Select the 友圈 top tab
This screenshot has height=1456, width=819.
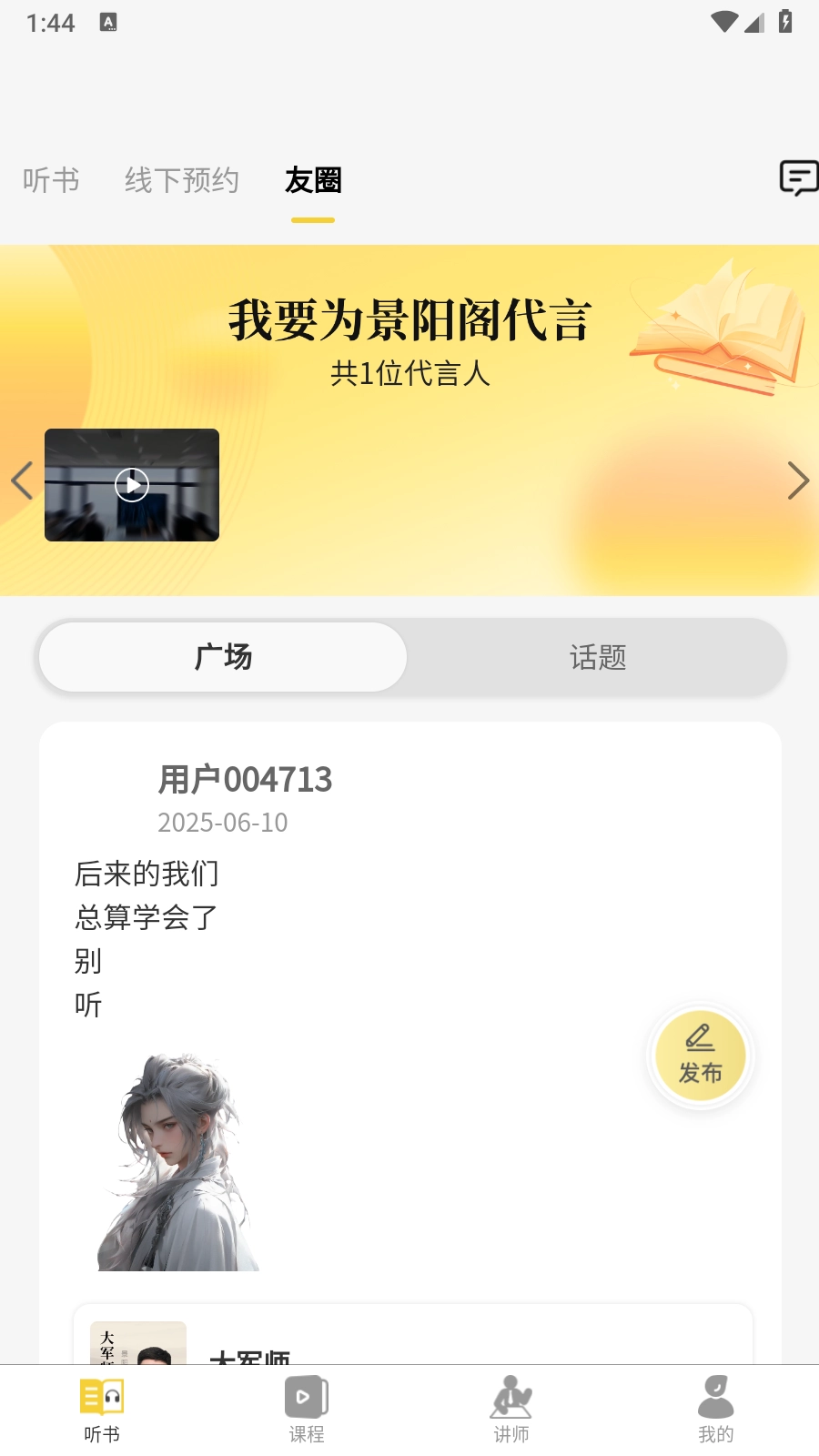tap(313, 180)
